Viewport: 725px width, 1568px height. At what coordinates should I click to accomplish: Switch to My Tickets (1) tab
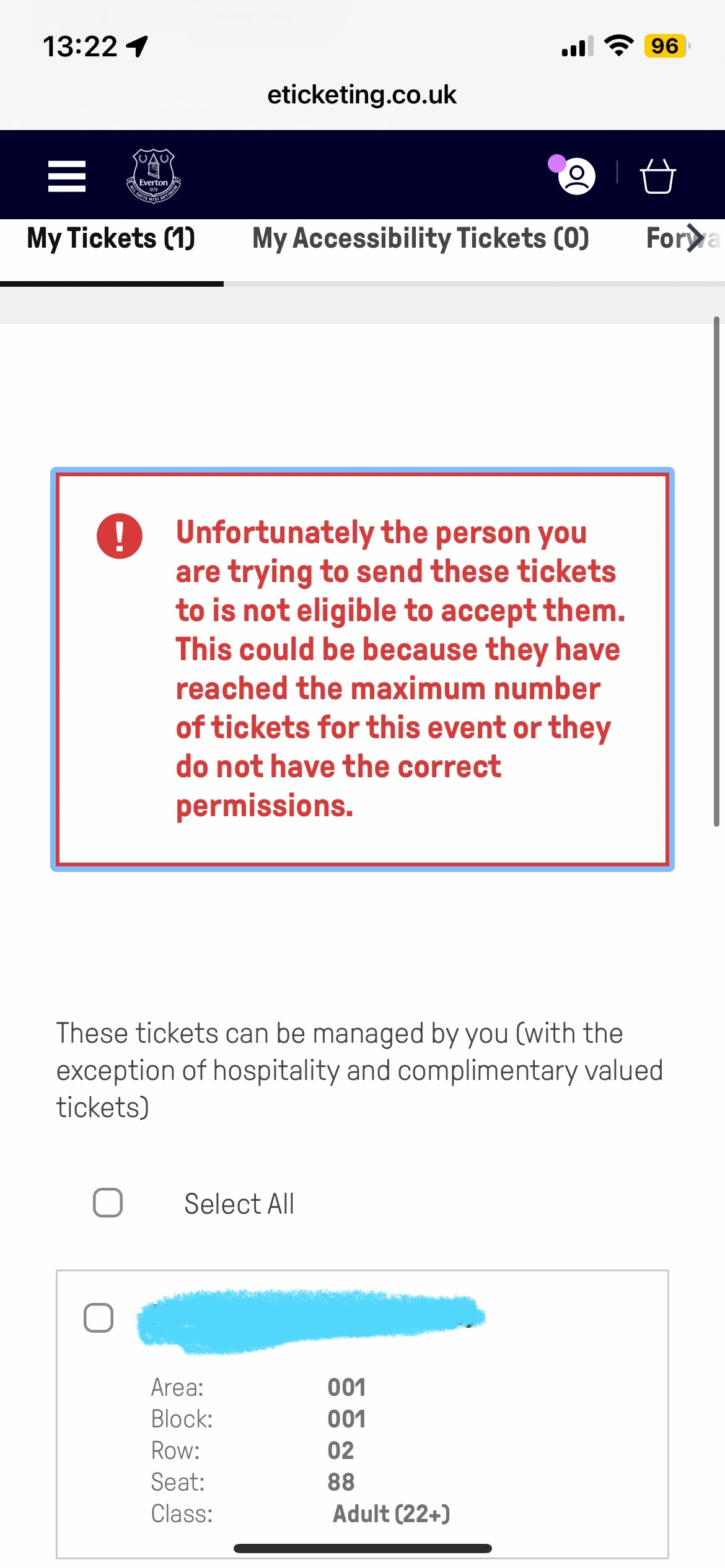pos(112,239)
